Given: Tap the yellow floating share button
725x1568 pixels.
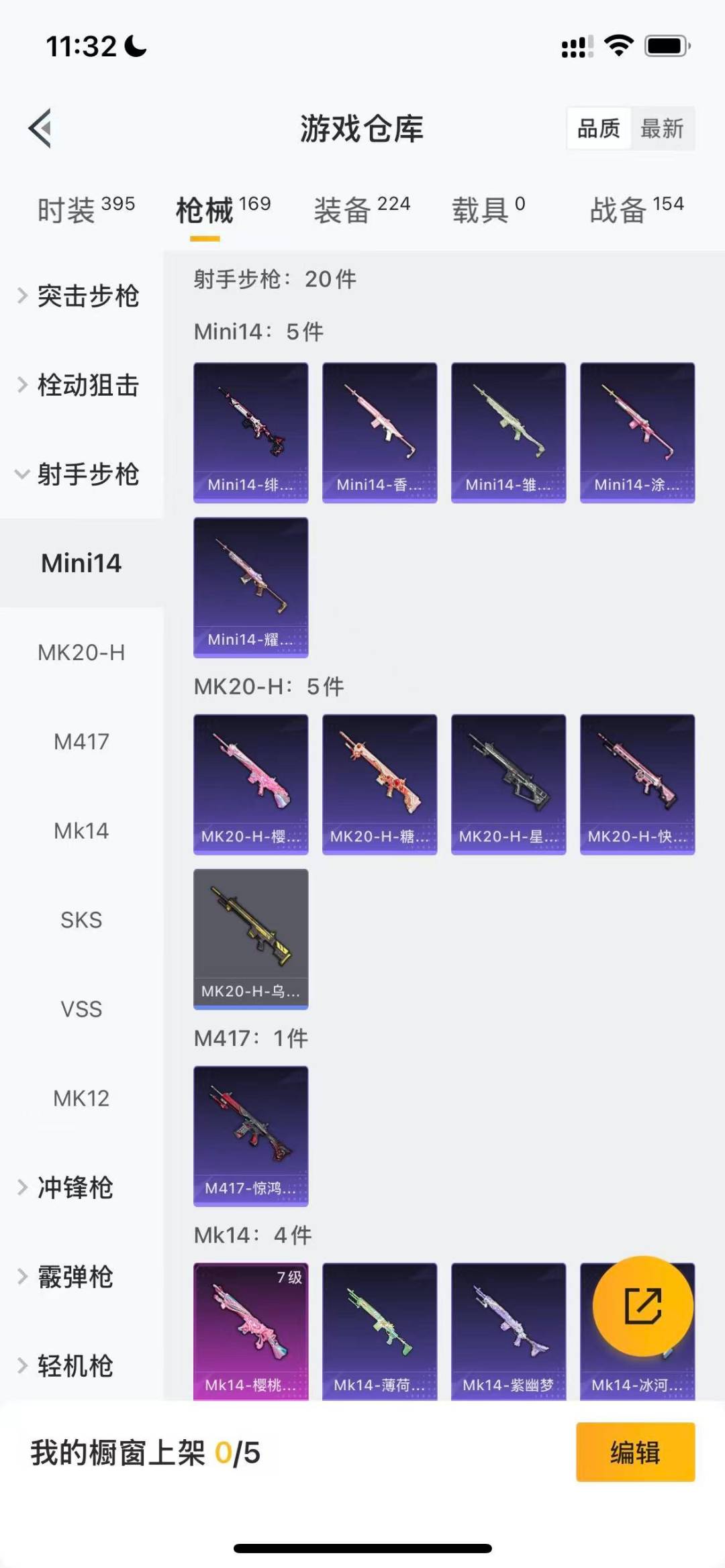Looking at the screenshot, I should click(642, 1306).
